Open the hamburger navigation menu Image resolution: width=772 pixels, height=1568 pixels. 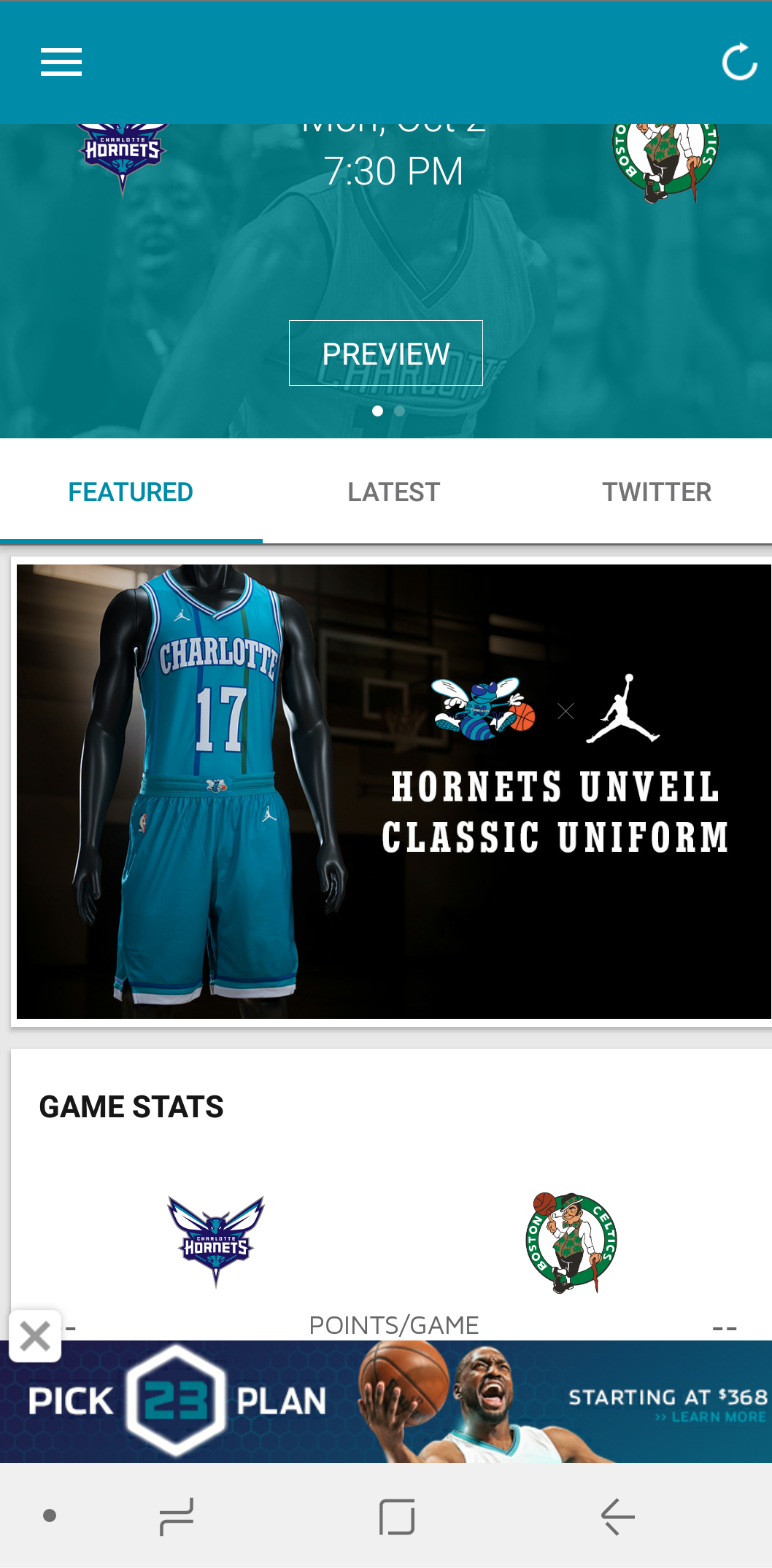(x=61, y=62)
